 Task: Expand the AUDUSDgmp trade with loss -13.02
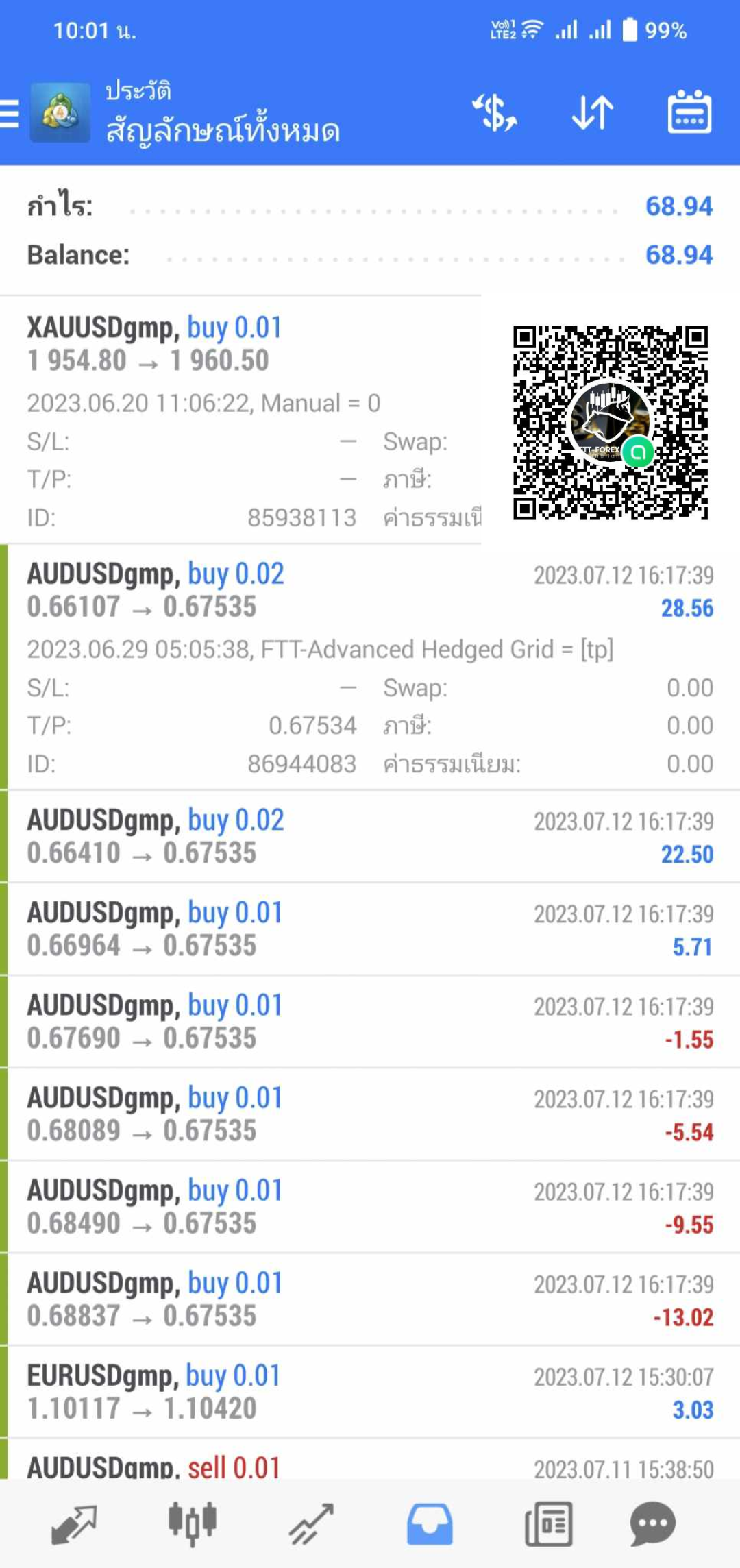click(x=370, y=1299)
